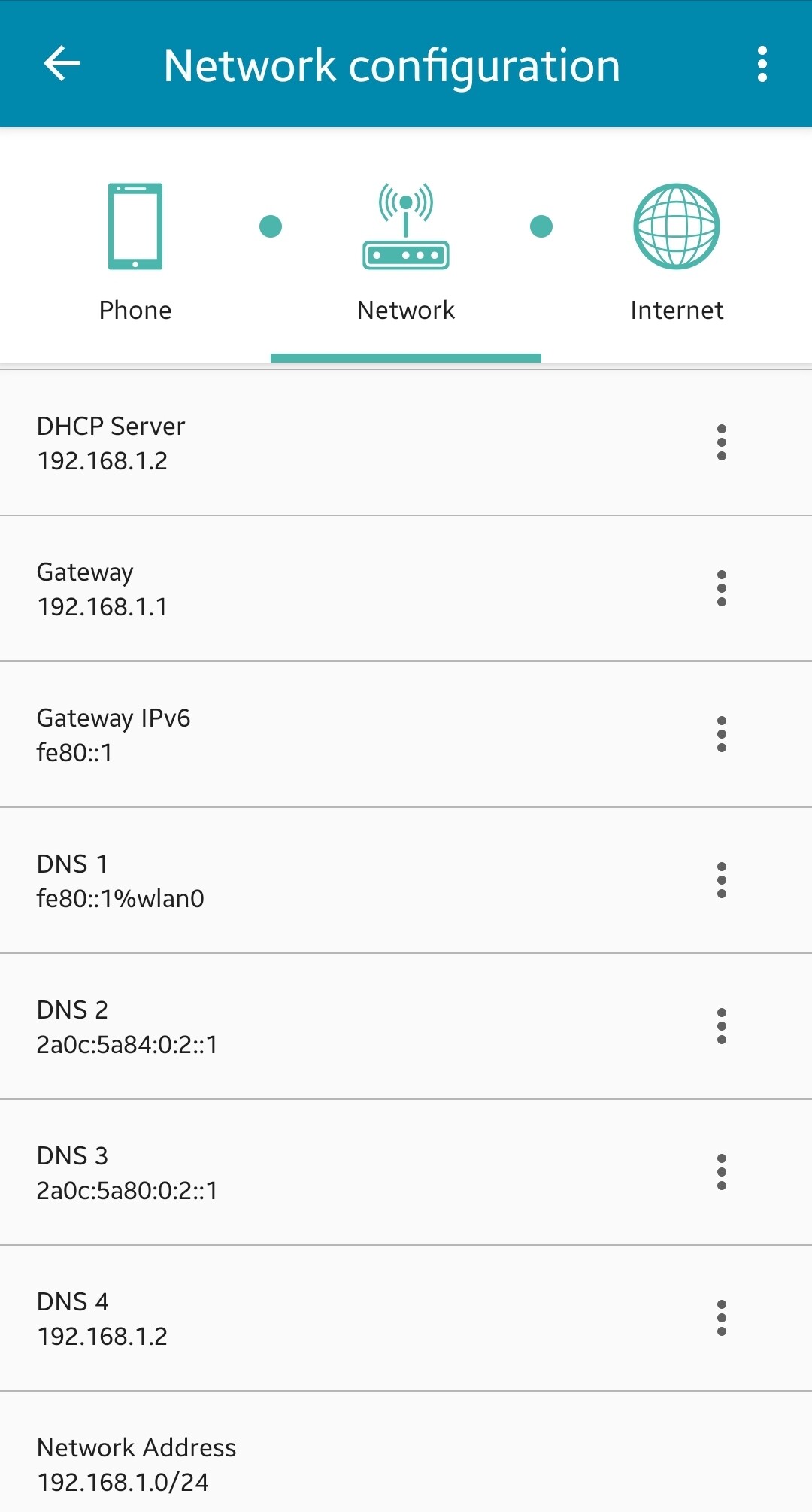This screenshot has height=1512, width=812.
Task: Open options for Gateway 192.168.1.1
Action: tap(722, 588)
